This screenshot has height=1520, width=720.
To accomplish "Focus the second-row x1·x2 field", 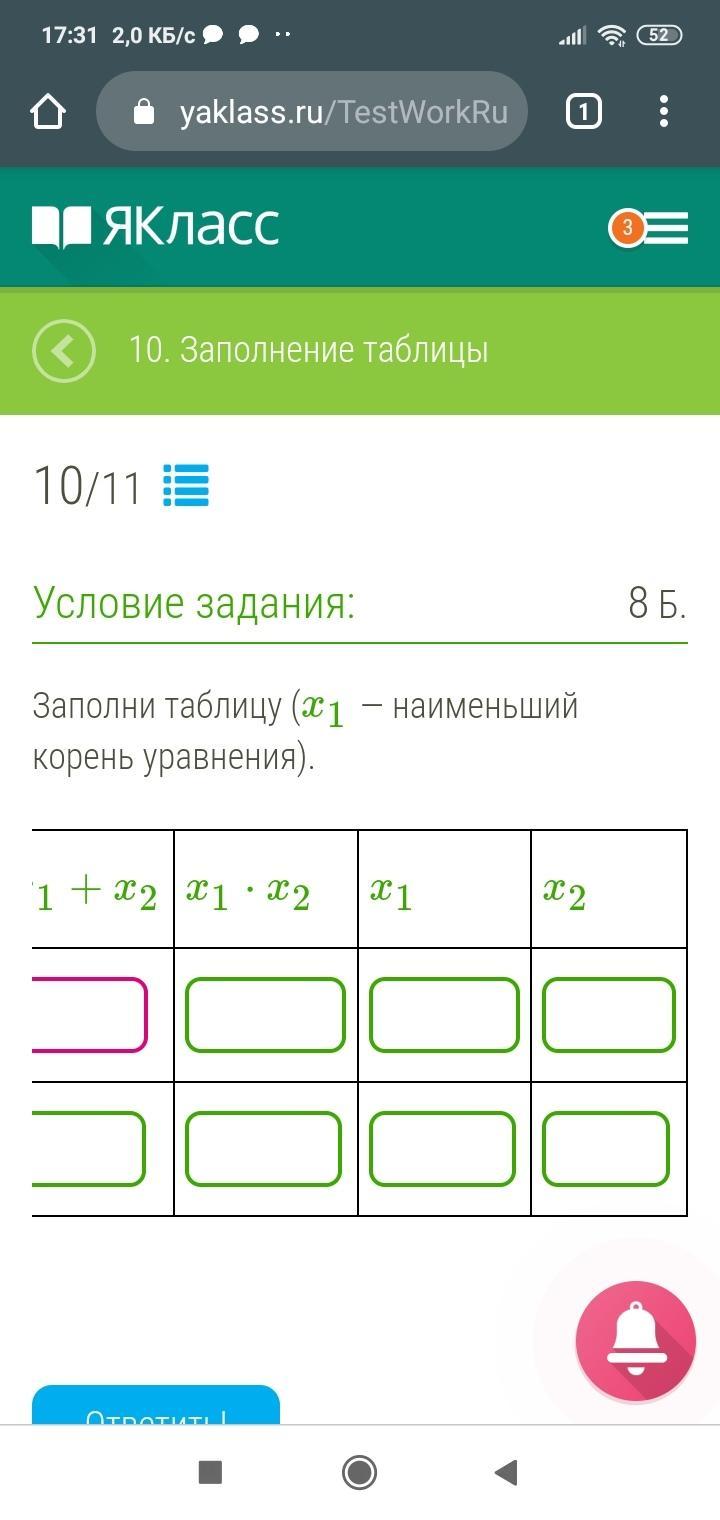I will coord(263,1149).
